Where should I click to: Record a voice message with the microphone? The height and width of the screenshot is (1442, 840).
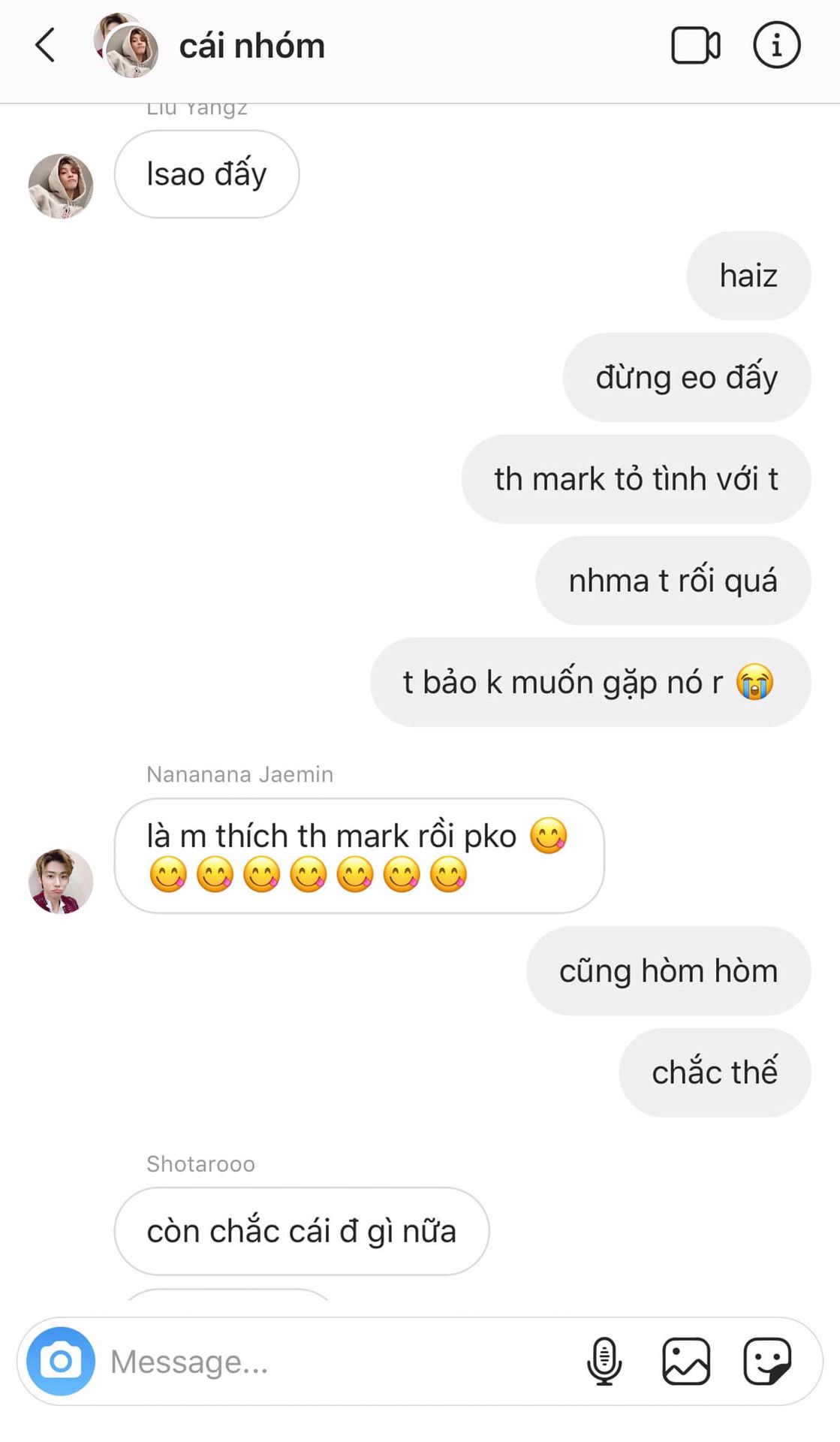(604, 1361)
